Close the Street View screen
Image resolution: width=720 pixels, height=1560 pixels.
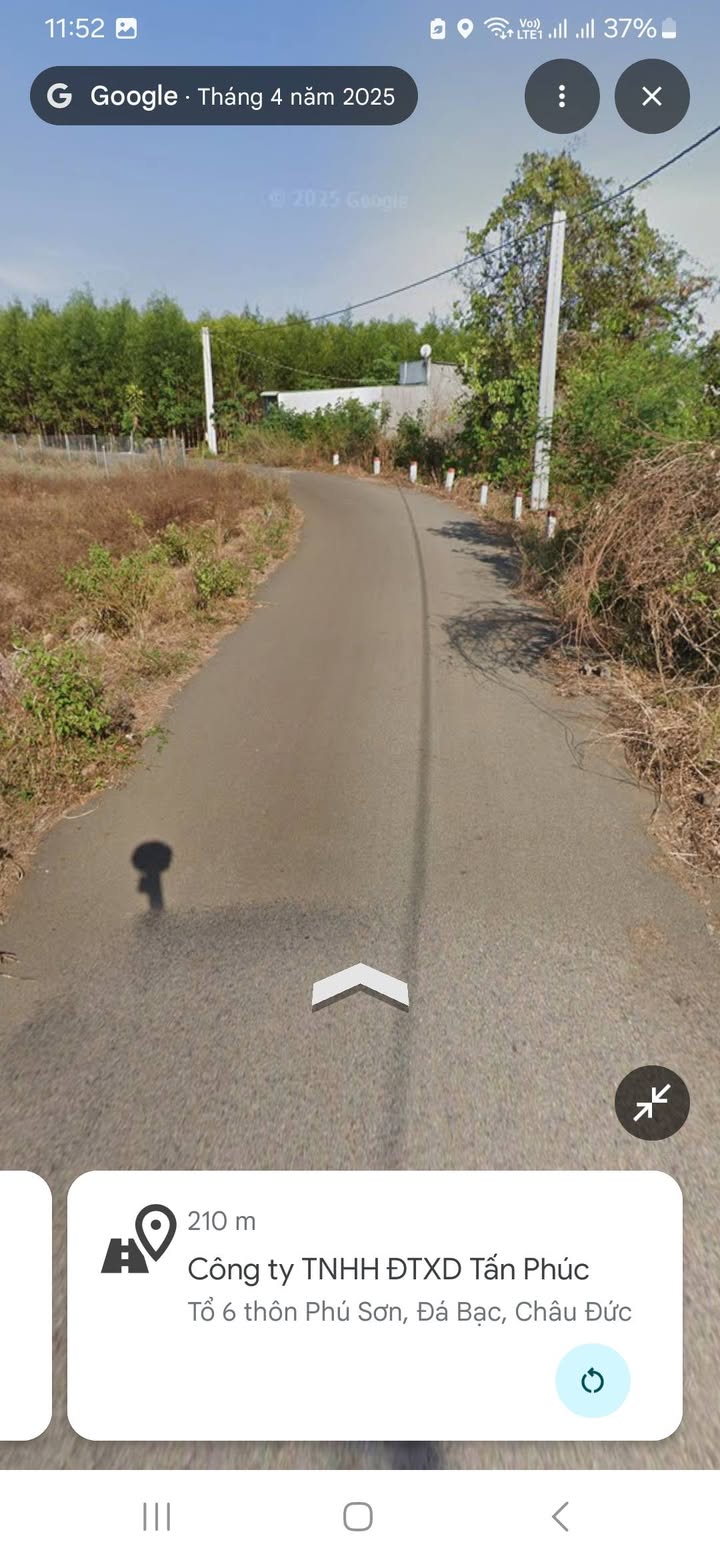tap(652, 96)
